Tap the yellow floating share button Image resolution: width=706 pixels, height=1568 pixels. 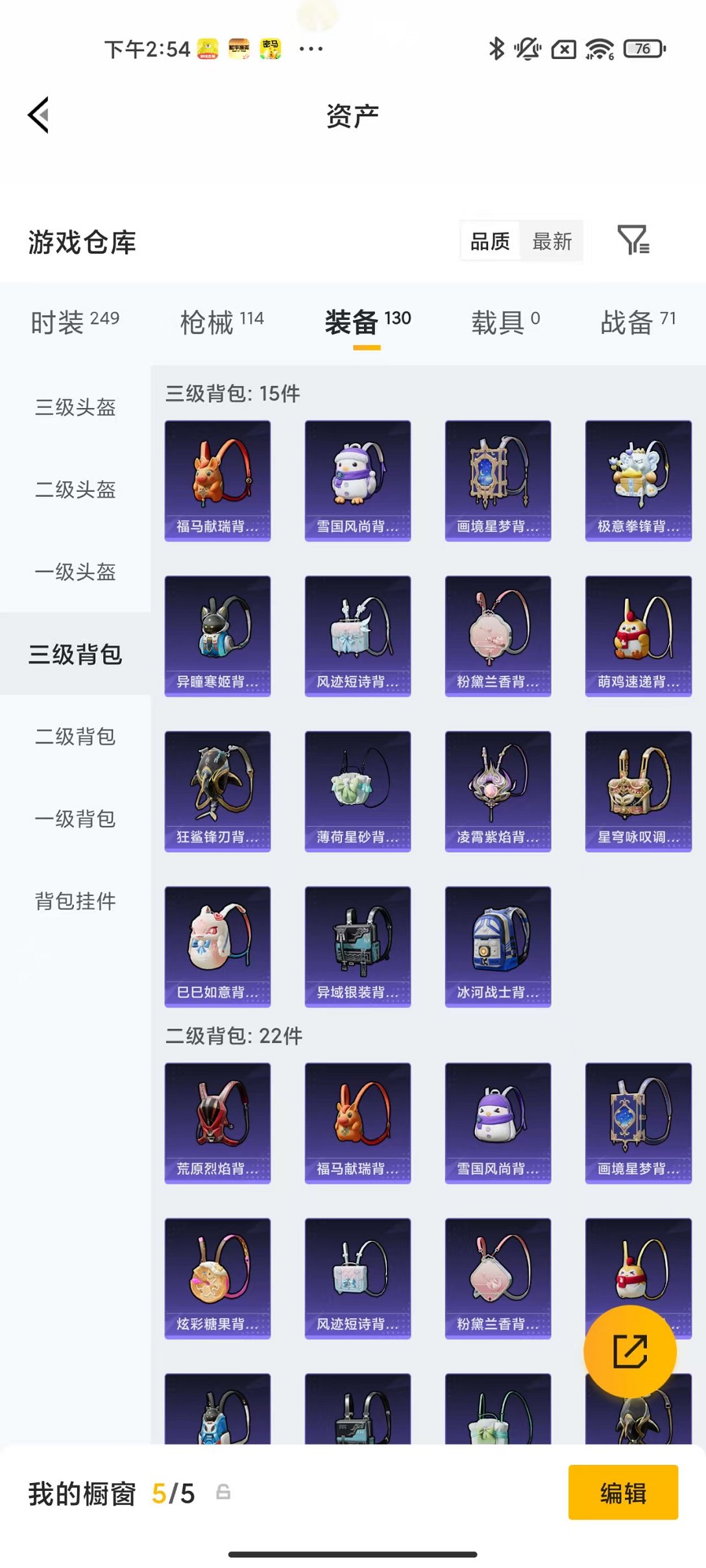point(629,1351)
